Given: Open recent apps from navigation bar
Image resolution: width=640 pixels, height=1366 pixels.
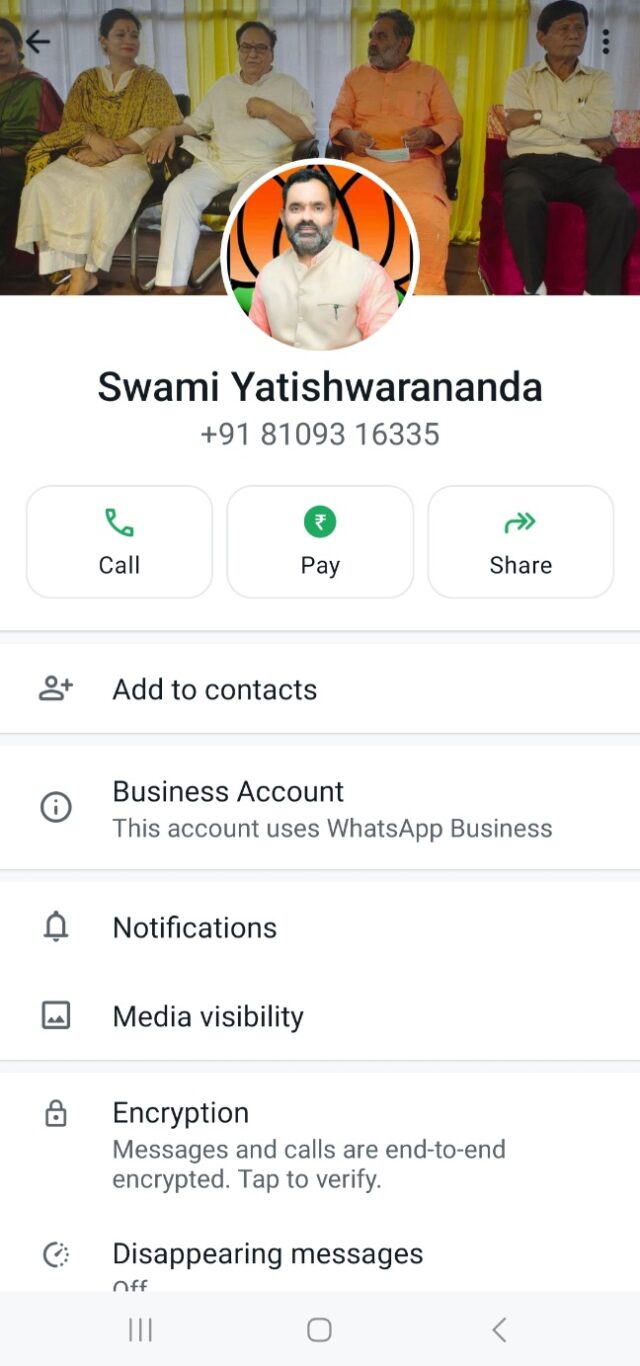Looking at the screenshot, I should (x=140, y=1329).
